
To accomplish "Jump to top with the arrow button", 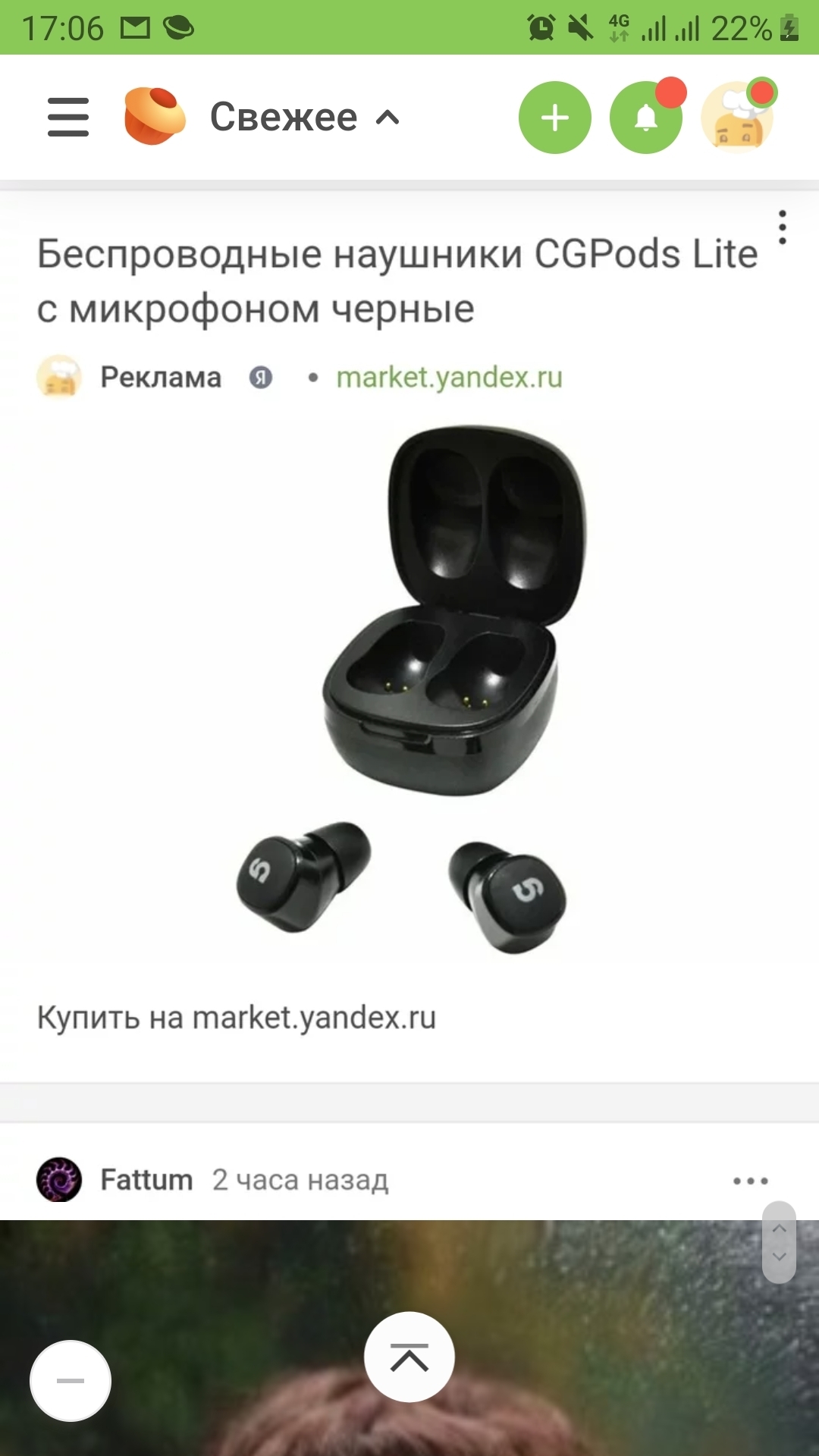I will 409,1357.
